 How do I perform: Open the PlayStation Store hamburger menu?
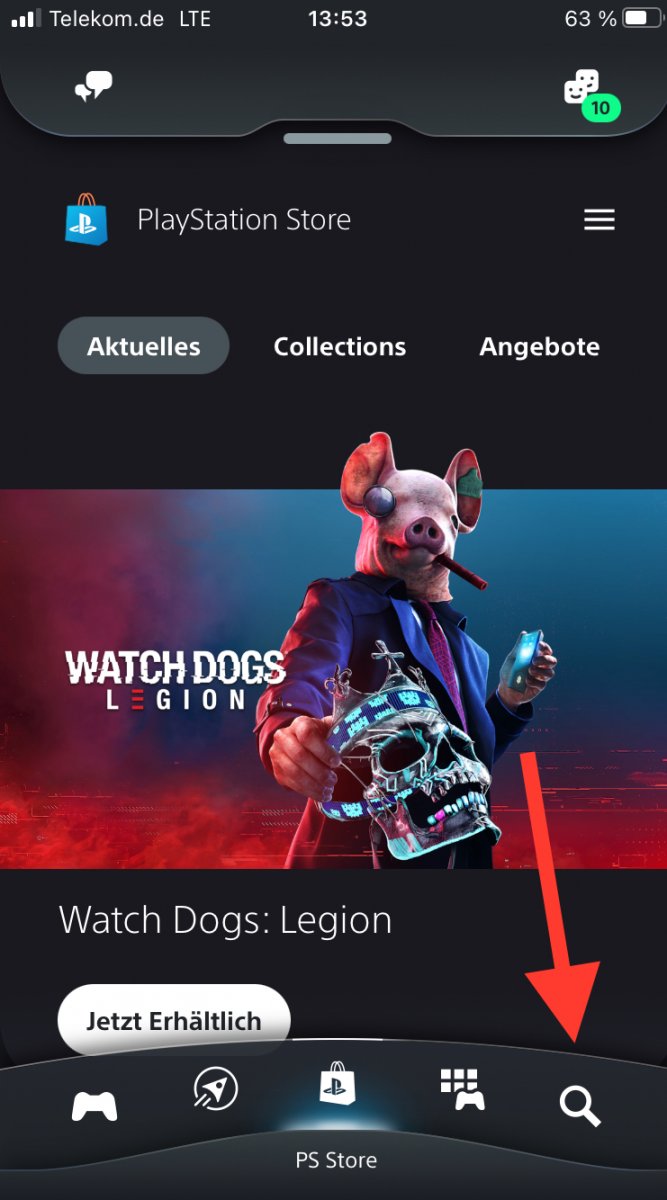[x=599, y=220]
